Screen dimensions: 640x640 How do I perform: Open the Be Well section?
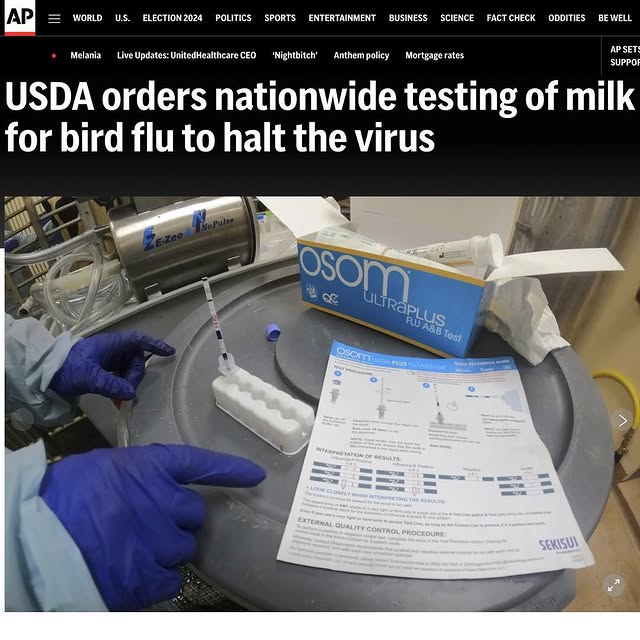coord(615,18)
